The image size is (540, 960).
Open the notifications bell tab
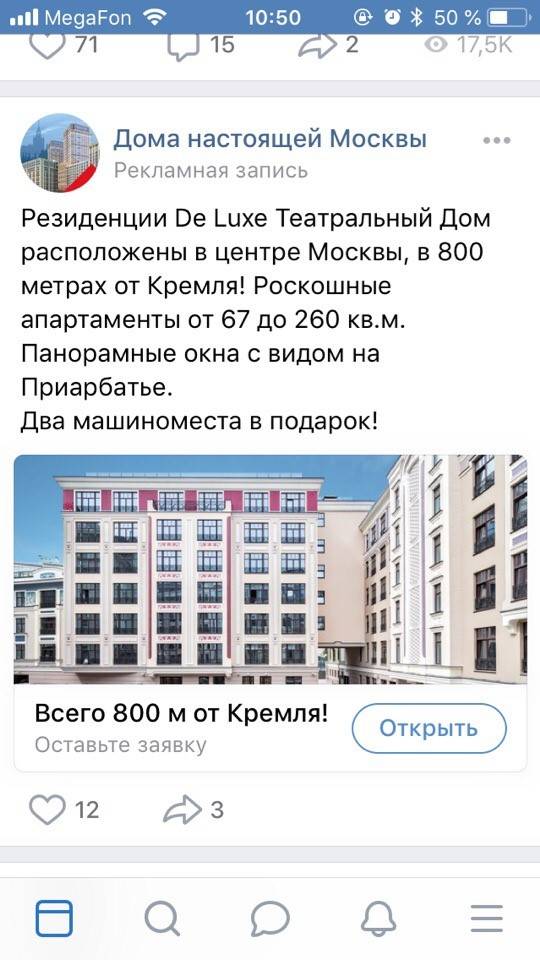pyautogui.click(x=378, y=918)
